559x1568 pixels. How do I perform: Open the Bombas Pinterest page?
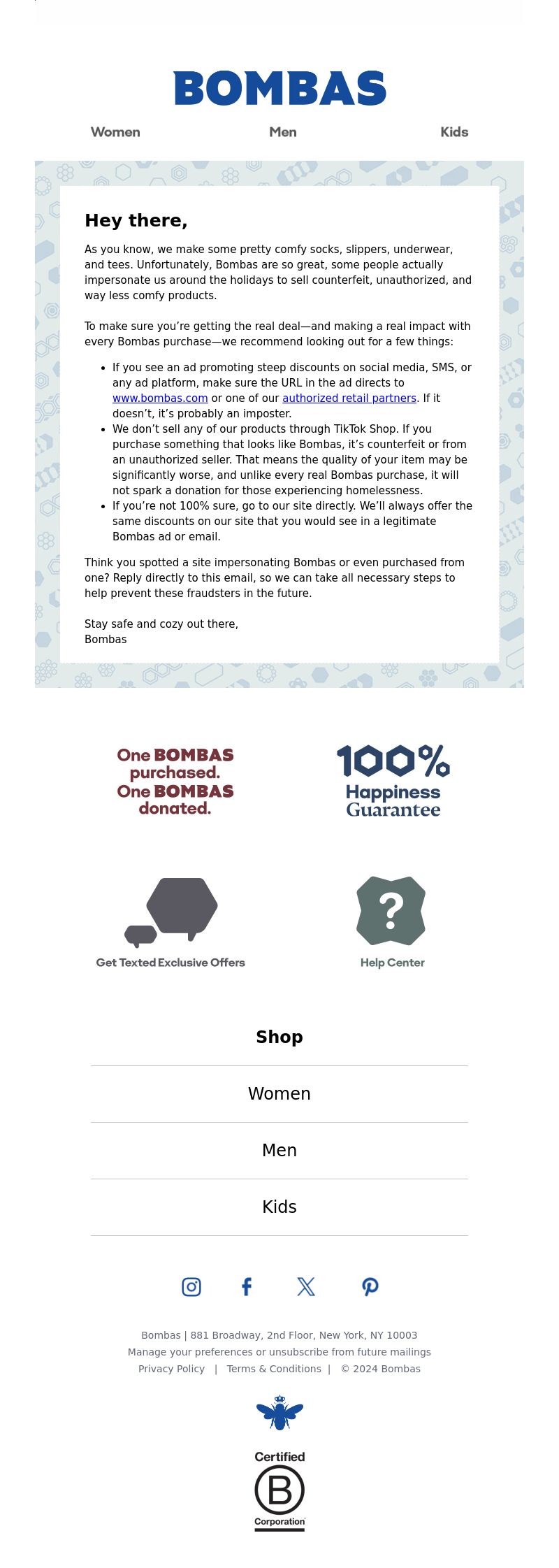click(x=370, y=1287)
